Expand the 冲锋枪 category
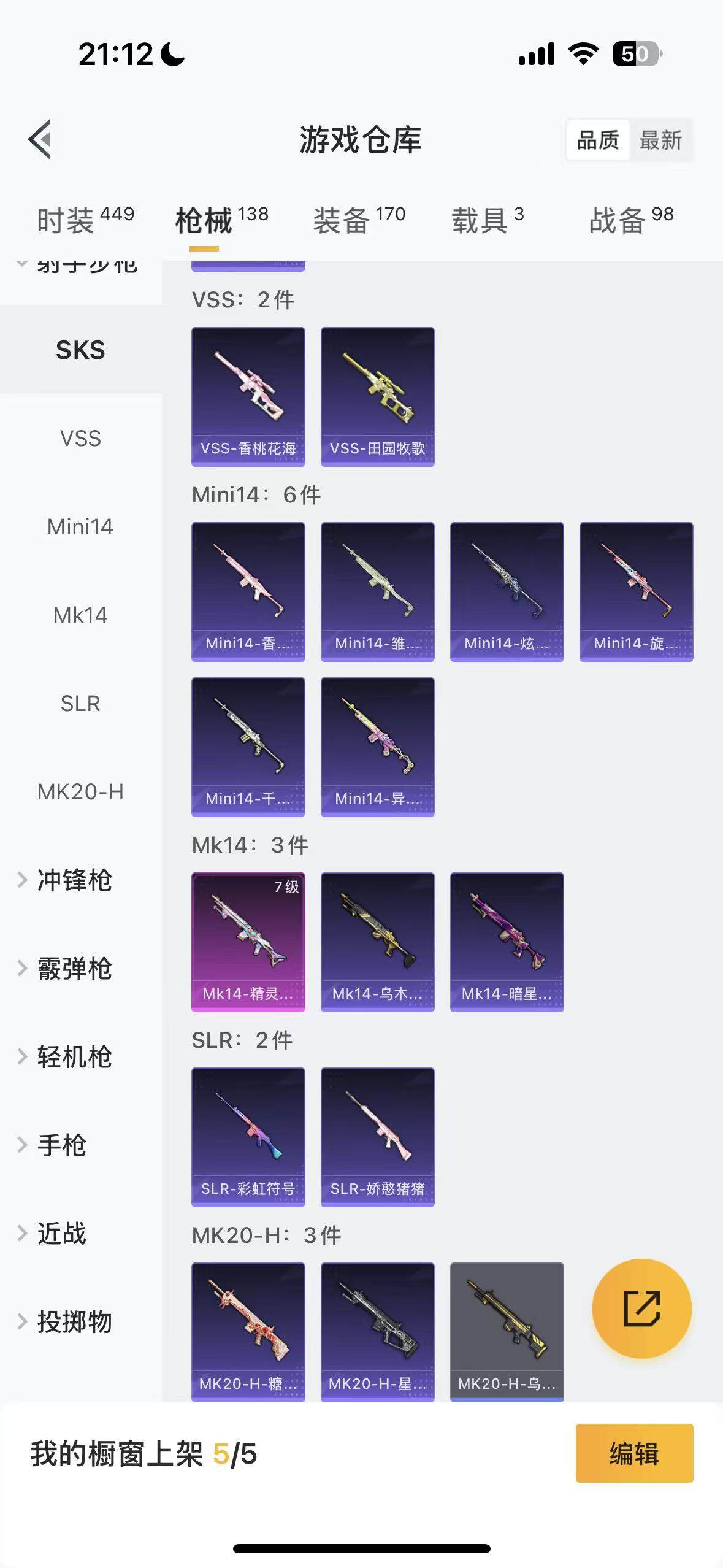This screenshot has height=1568, width=723. tap(74, 880)
